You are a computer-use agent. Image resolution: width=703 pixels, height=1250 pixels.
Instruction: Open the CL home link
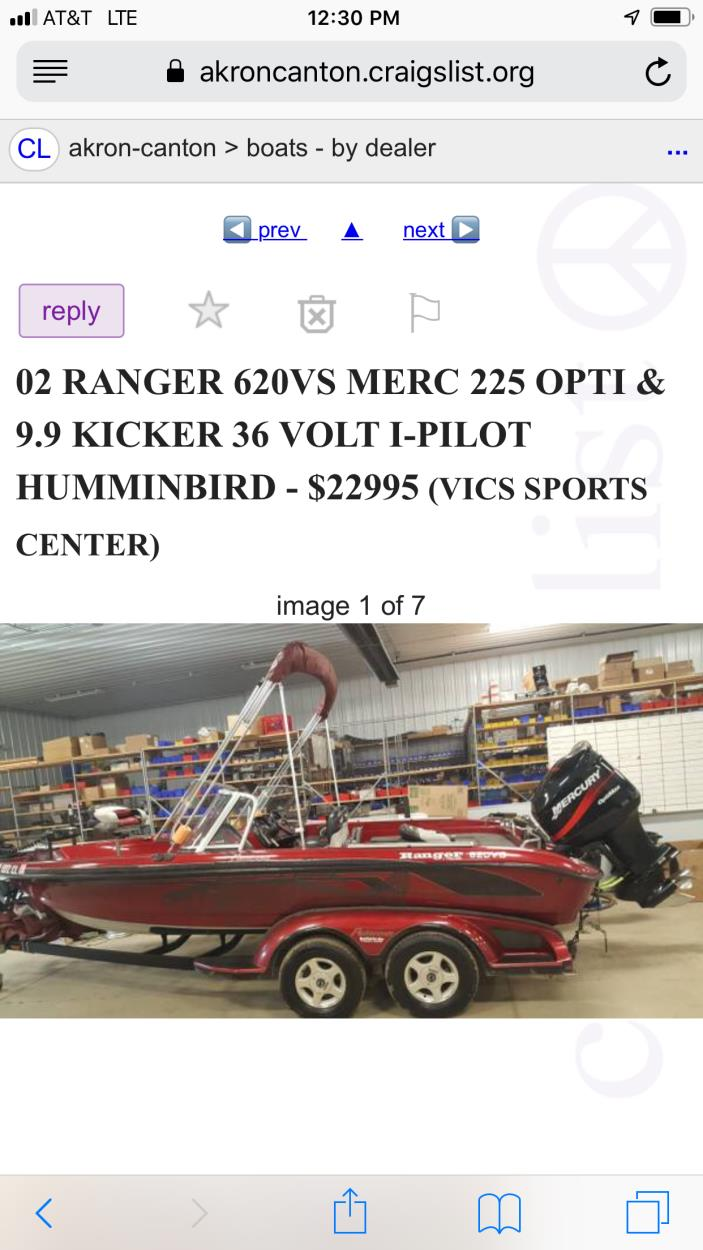tap(34, 149)
